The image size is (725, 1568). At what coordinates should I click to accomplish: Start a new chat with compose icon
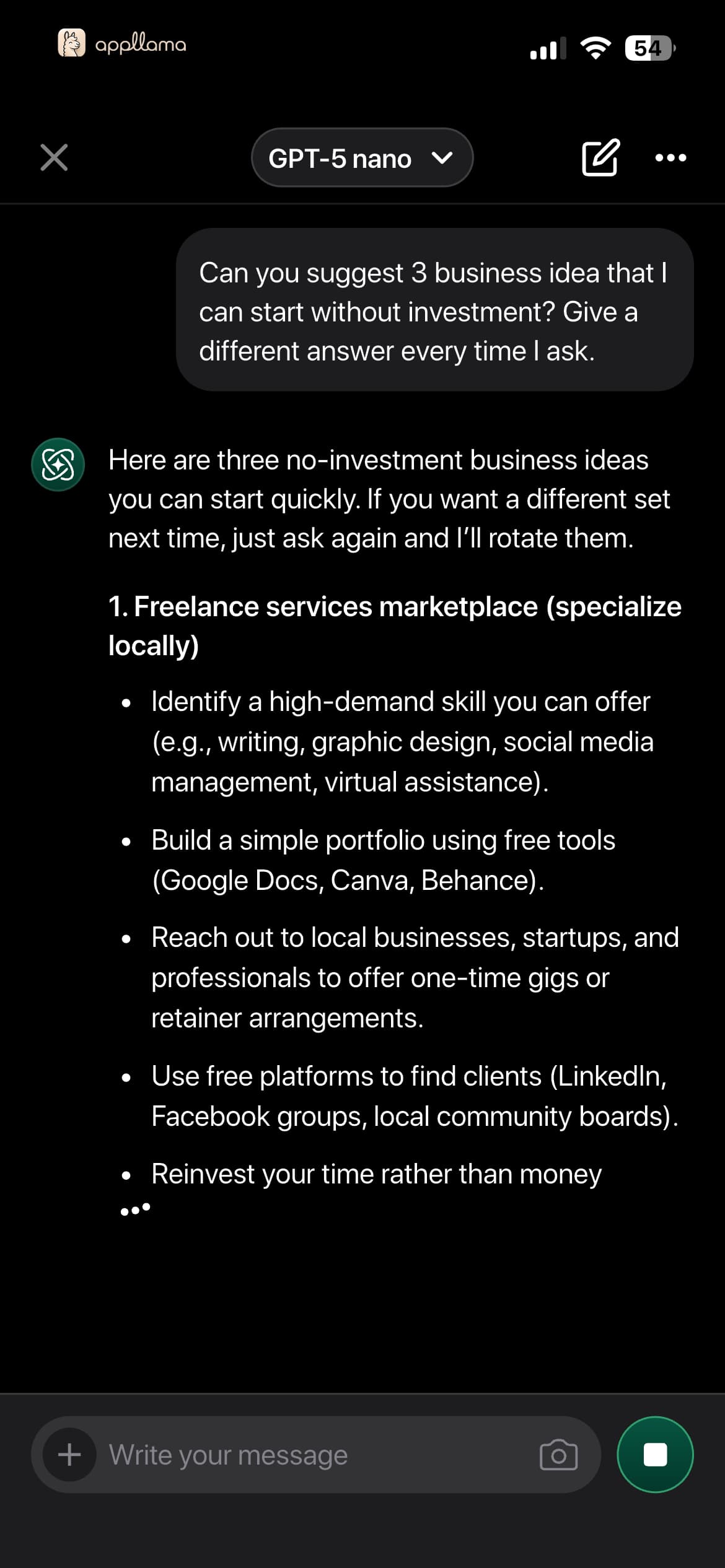[600, 157]
